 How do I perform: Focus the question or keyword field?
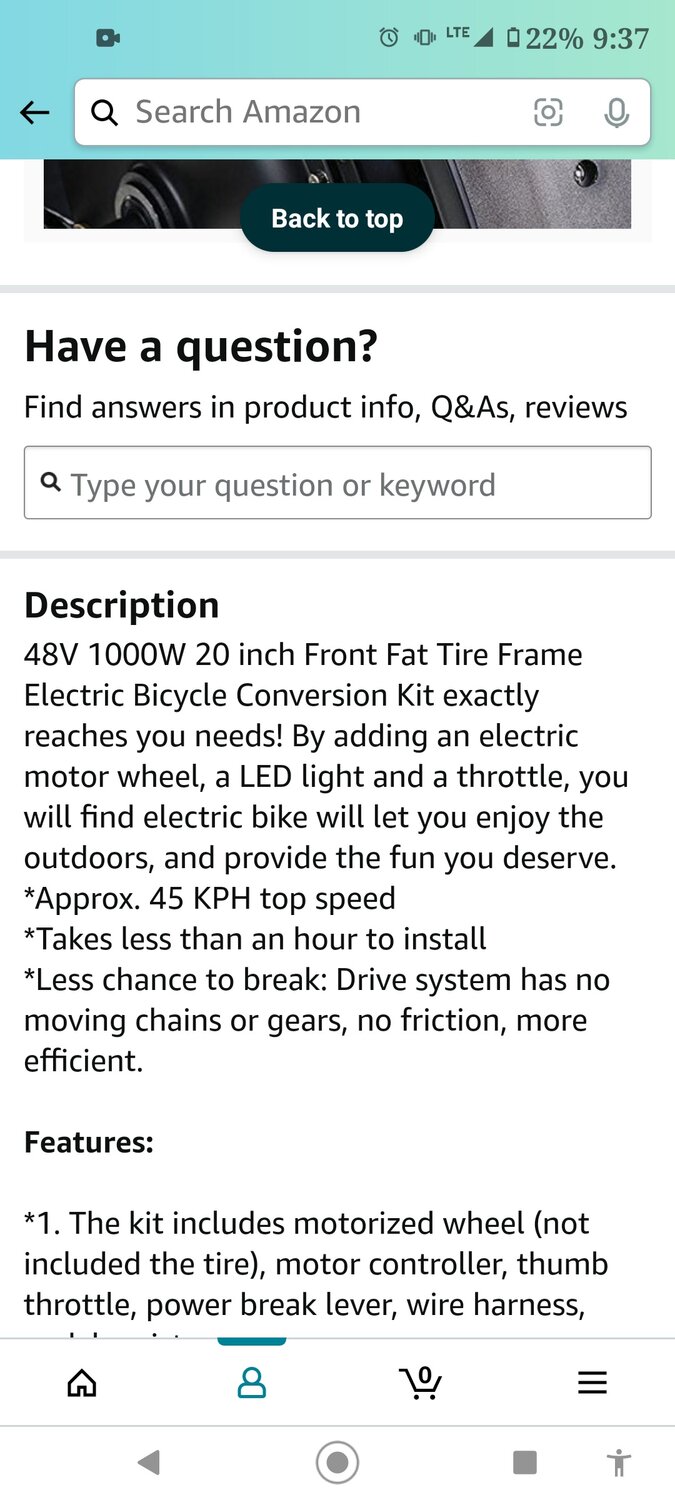coord(338,483)
